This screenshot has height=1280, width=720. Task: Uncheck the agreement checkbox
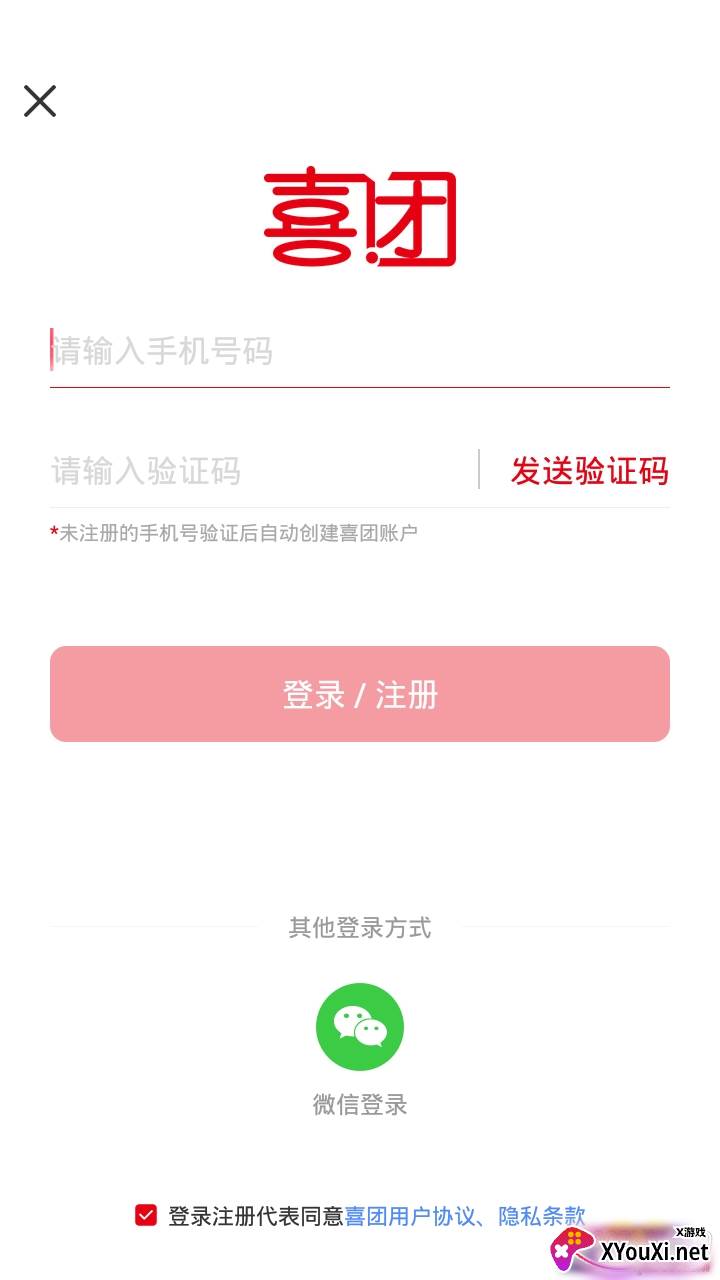pyautogui.click(x=146, y=1215)
